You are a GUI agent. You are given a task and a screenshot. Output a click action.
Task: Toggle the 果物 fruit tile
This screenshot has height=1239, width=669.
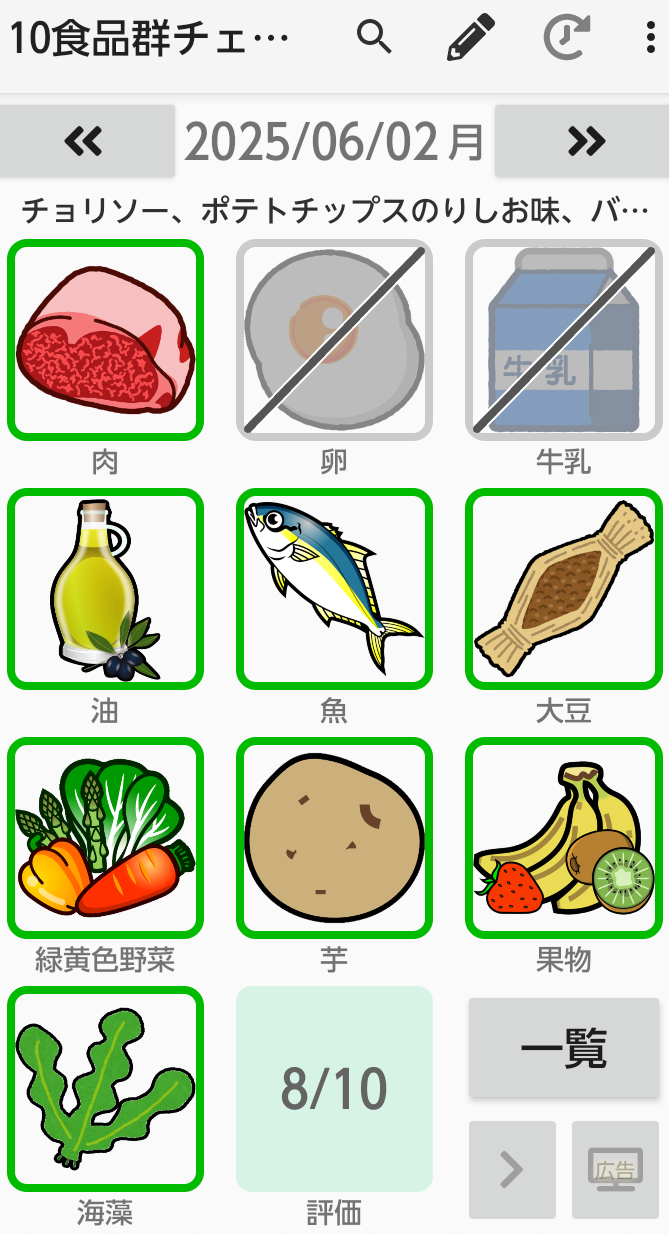coord(563,838)
